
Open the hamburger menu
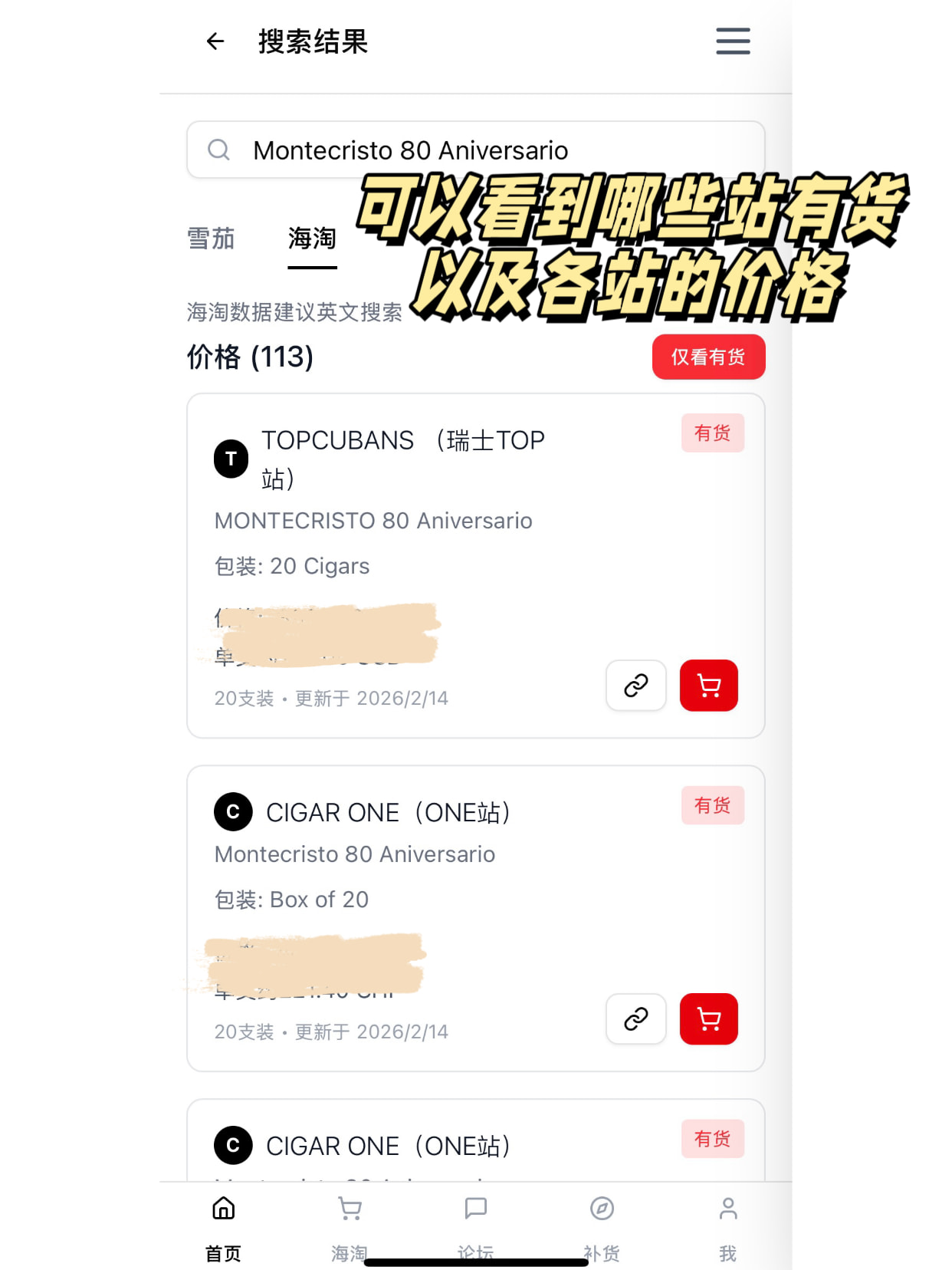coord(733,41)
